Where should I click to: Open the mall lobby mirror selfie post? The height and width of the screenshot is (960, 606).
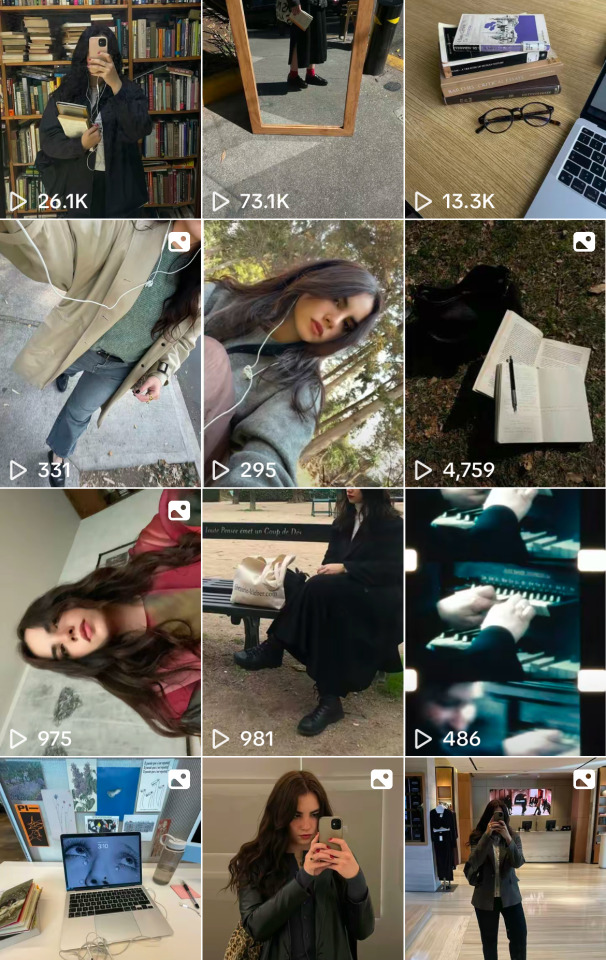click(x=505, y=859)
